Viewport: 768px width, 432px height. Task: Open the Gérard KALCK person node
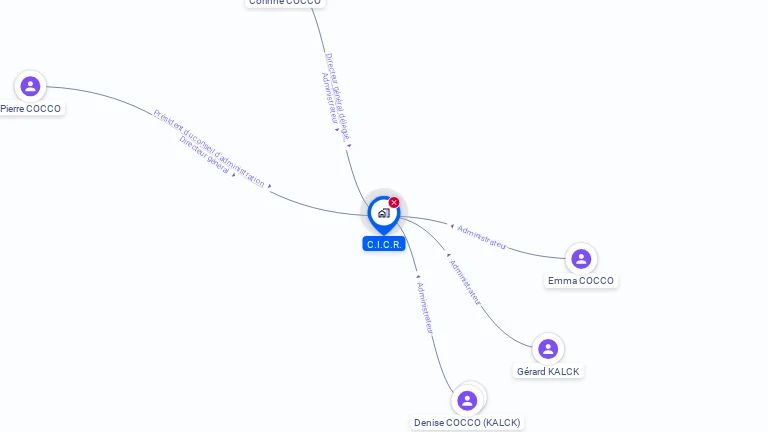[547, 349]
